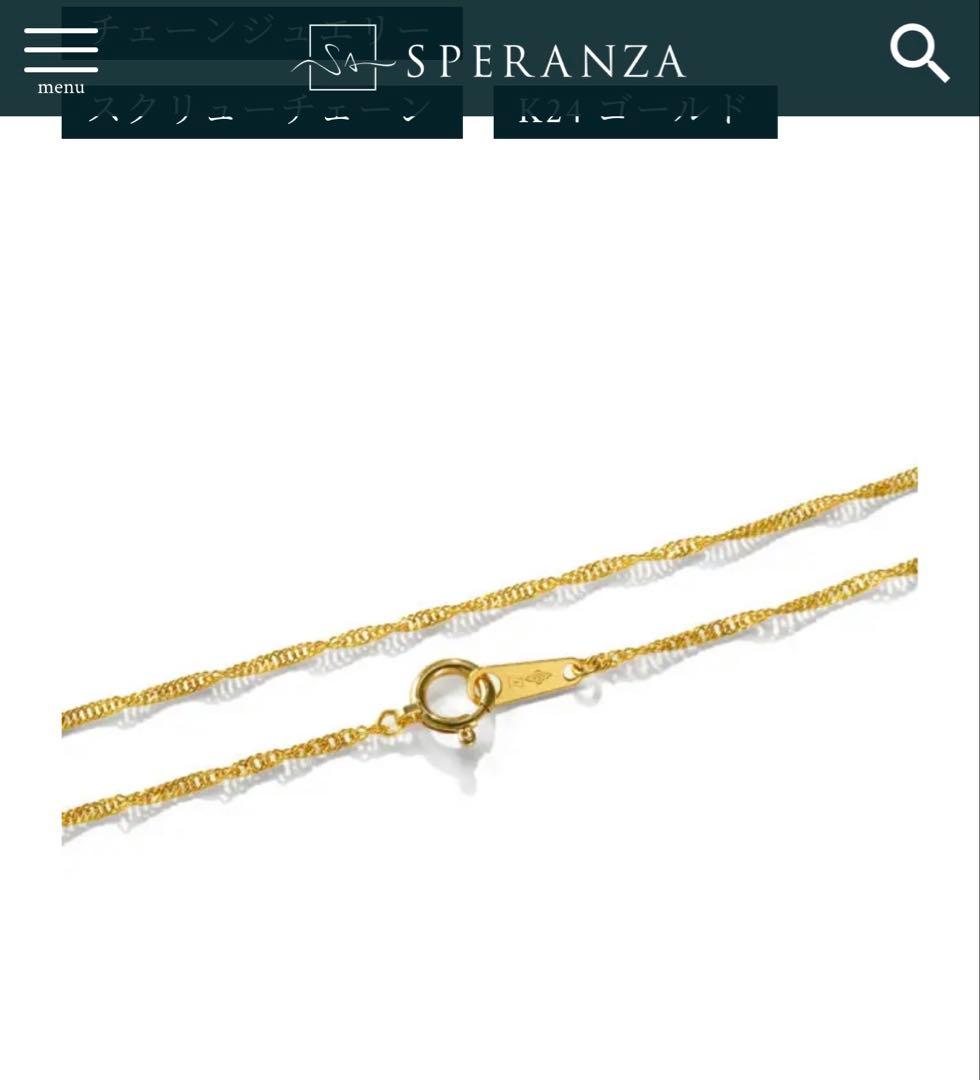Go home via the SPERANZA wordmark
This screenshot has height=1080, width=980.
pos(545,58)
